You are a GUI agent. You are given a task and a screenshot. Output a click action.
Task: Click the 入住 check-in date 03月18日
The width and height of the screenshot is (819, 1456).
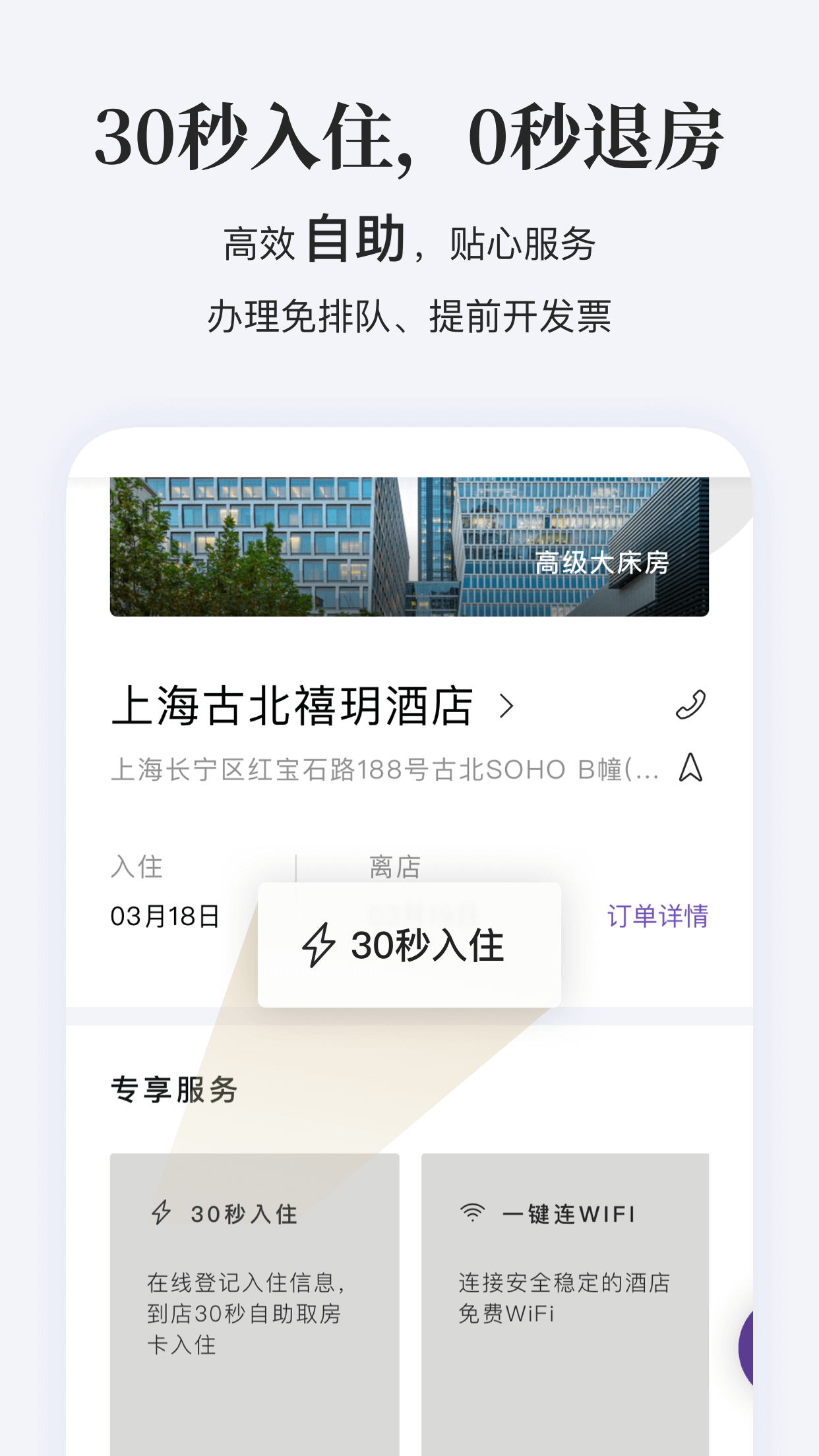click(164, 915)
